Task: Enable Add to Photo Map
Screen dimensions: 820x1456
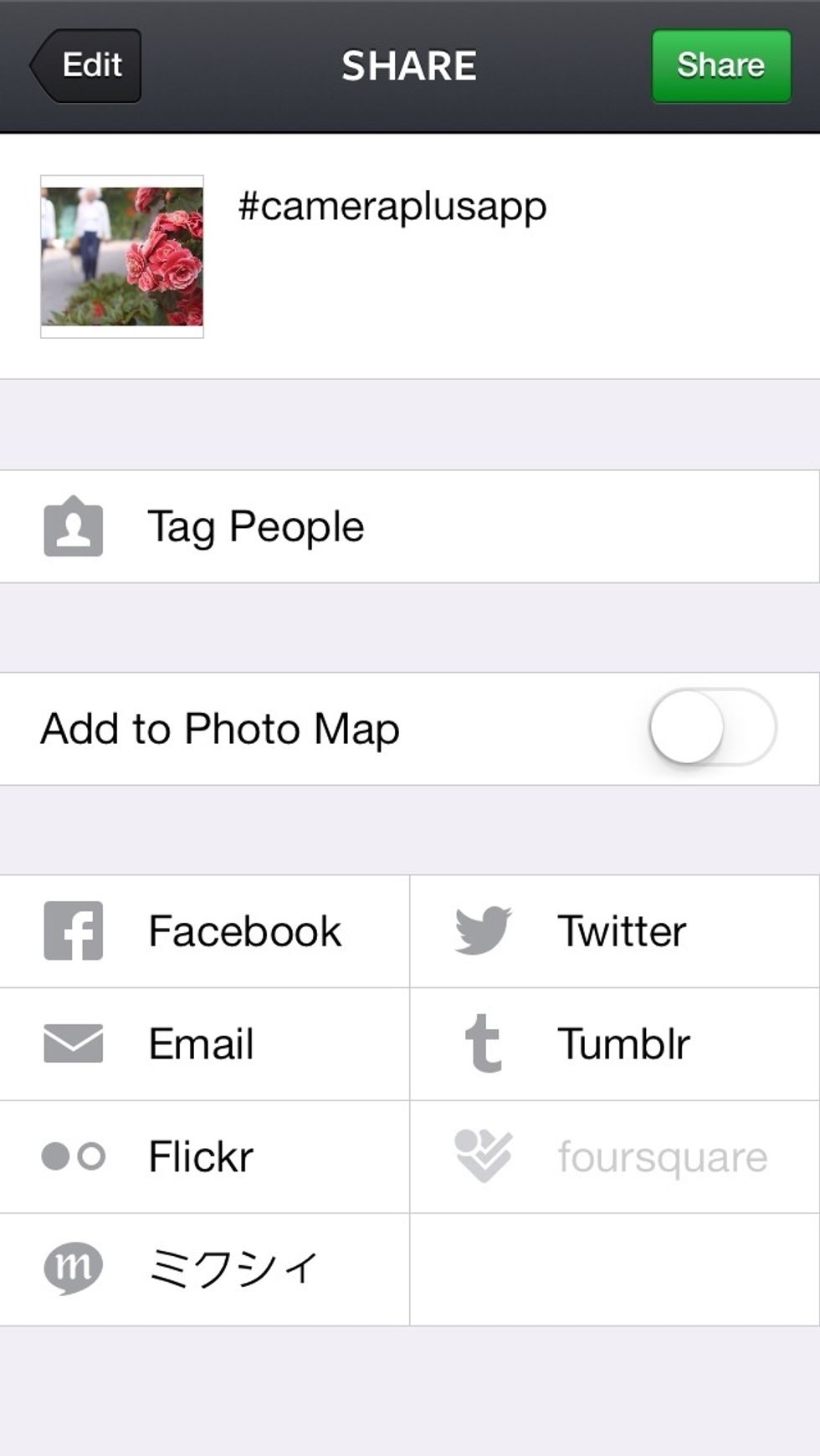Action: point(713,728)
